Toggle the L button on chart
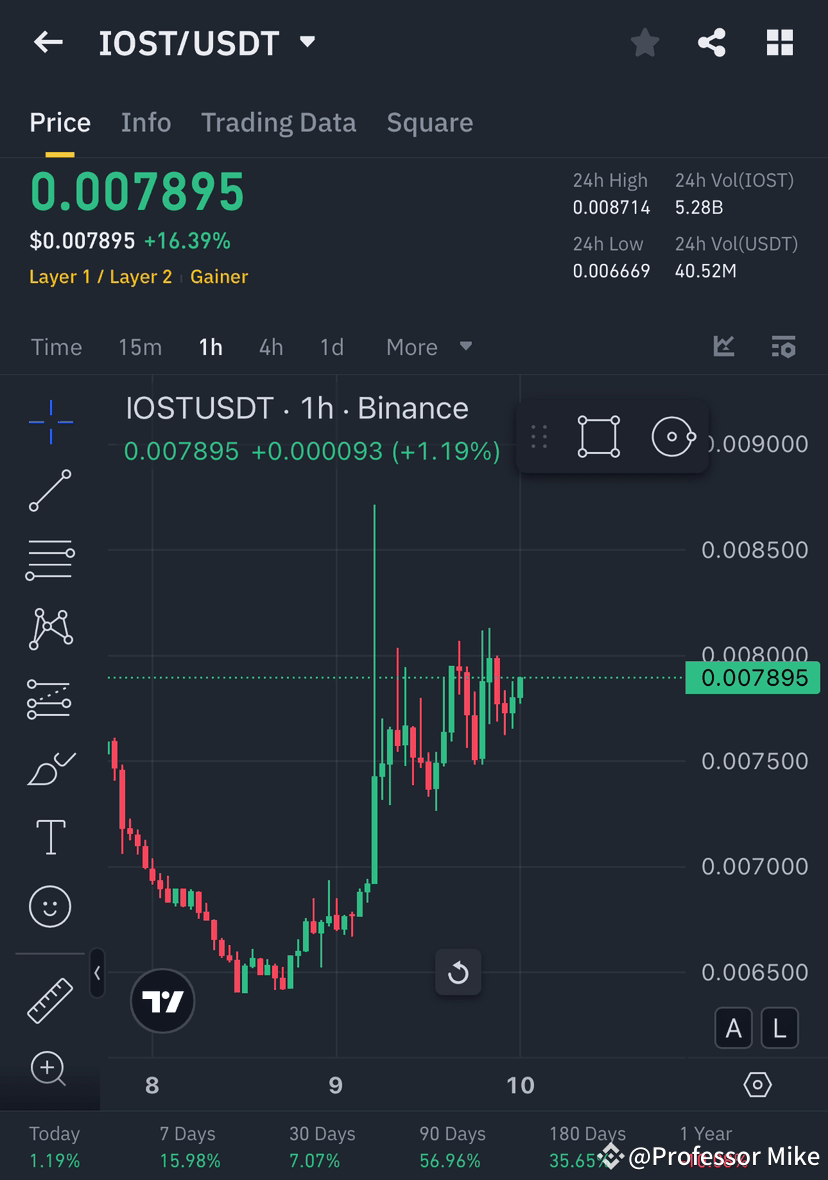Screen dimensions: 828x1180 (x=779, y=1028)
